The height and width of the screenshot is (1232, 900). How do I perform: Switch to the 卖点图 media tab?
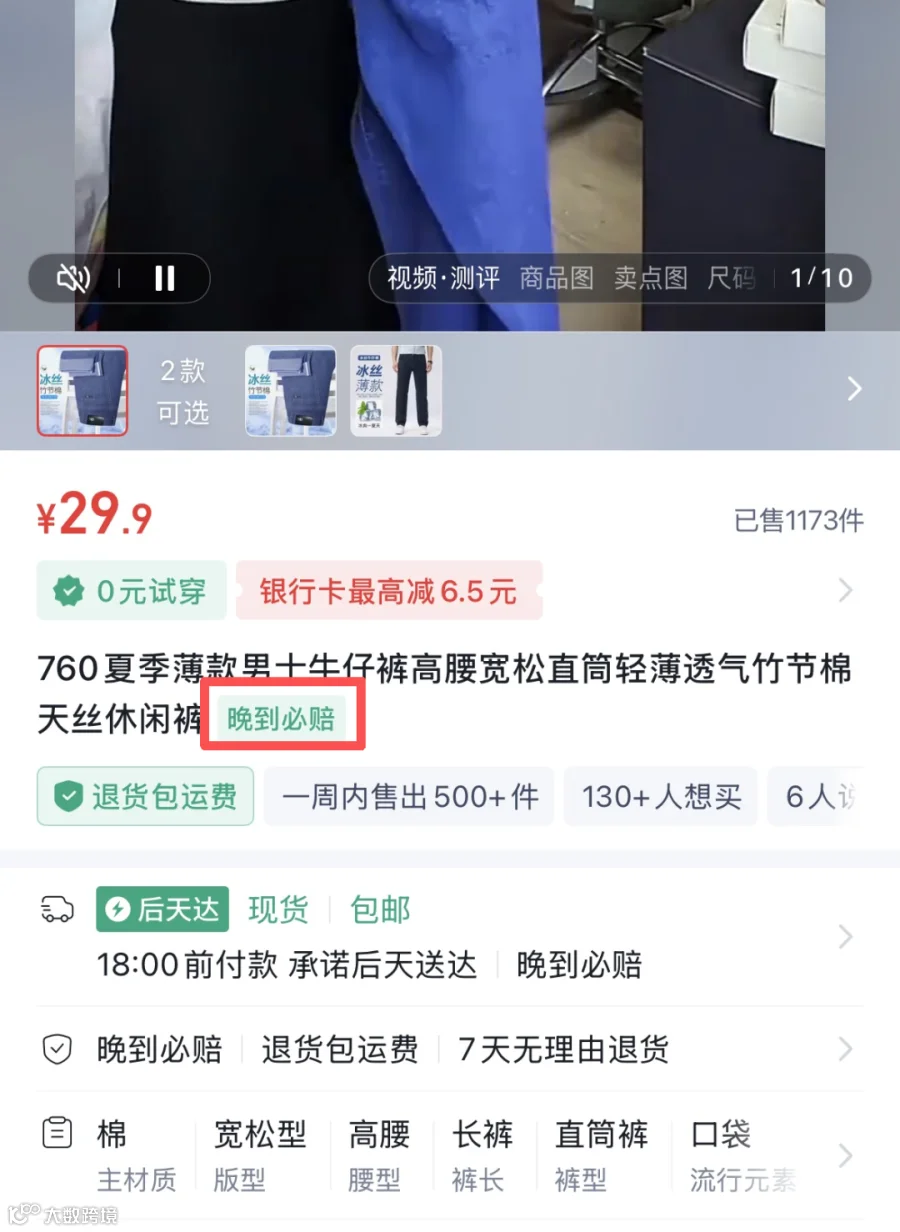pyautogui.click(x=651, y=278)
